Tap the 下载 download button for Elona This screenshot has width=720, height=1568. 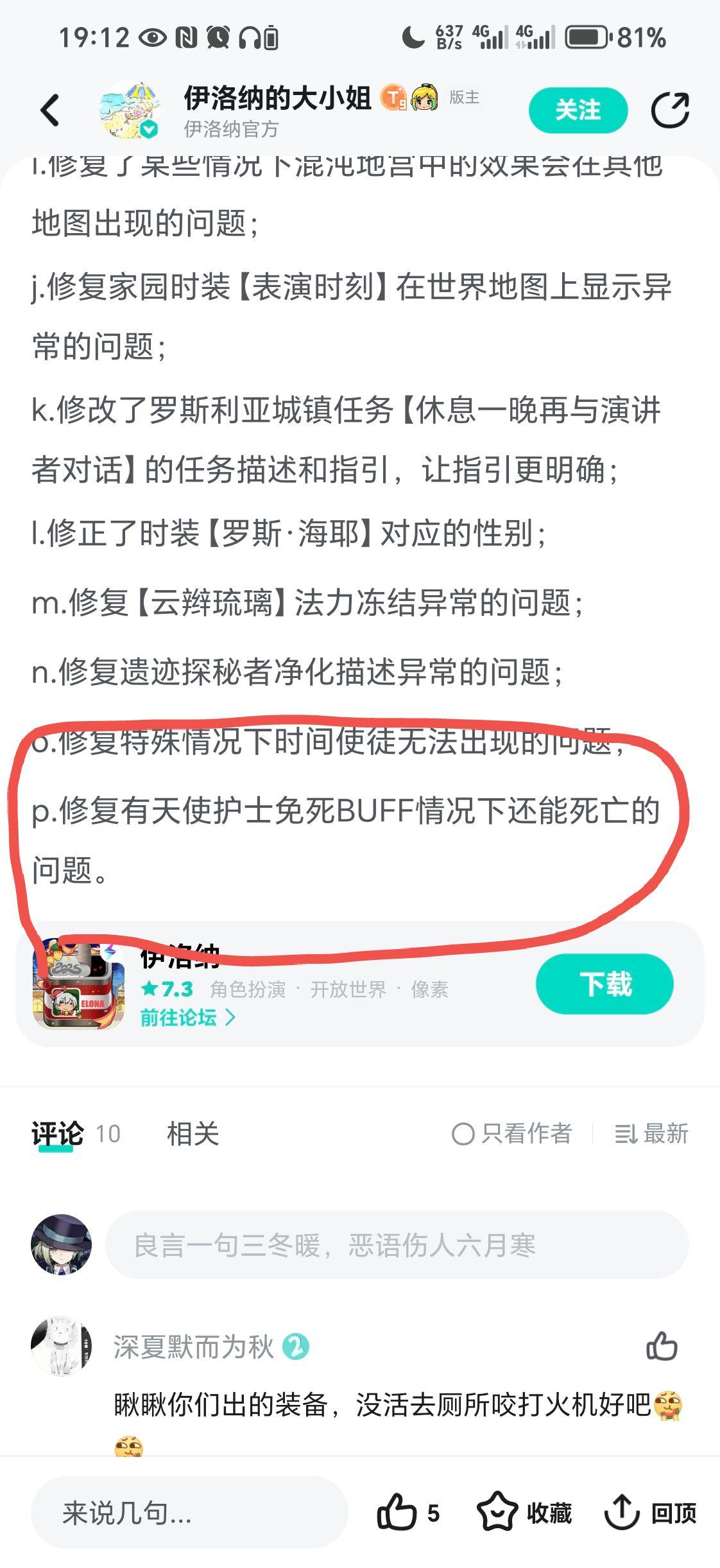[x=604, y=984]
